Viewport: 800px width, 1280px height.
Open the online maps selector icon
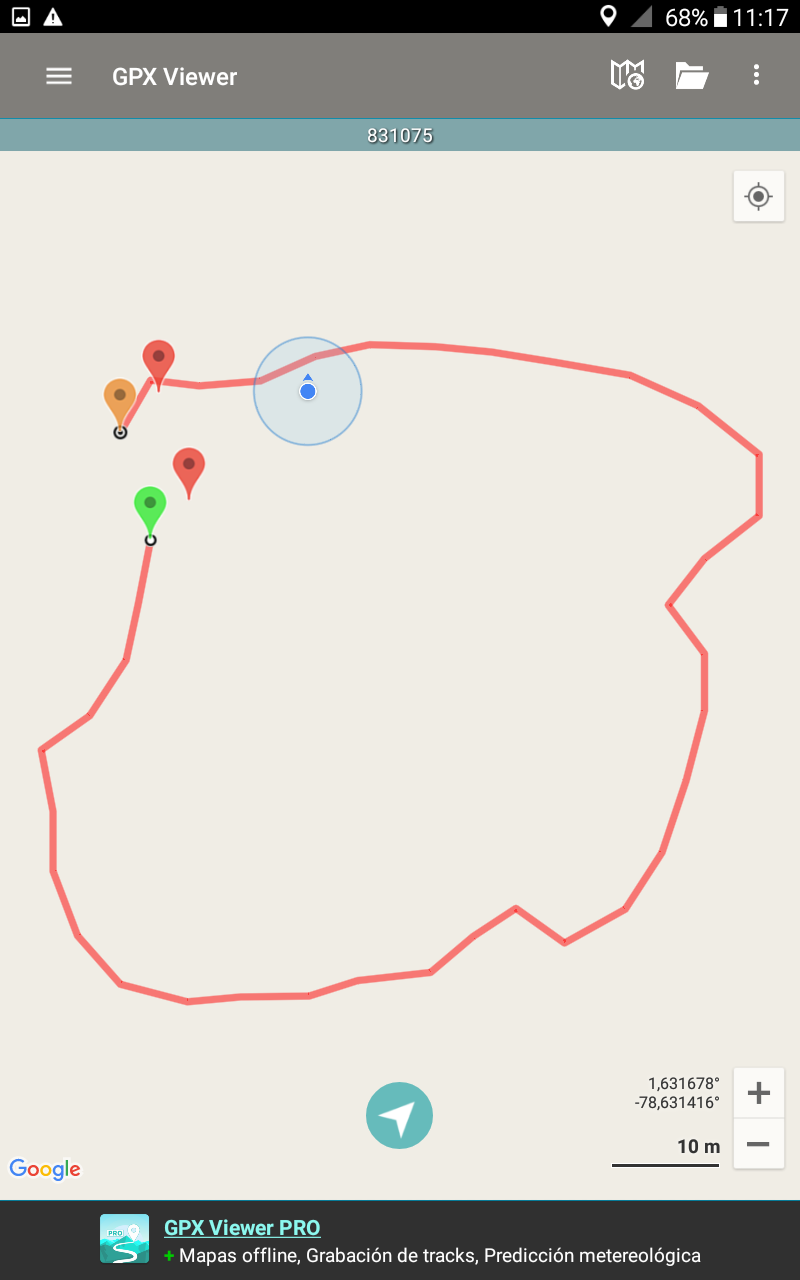point(627,75)
